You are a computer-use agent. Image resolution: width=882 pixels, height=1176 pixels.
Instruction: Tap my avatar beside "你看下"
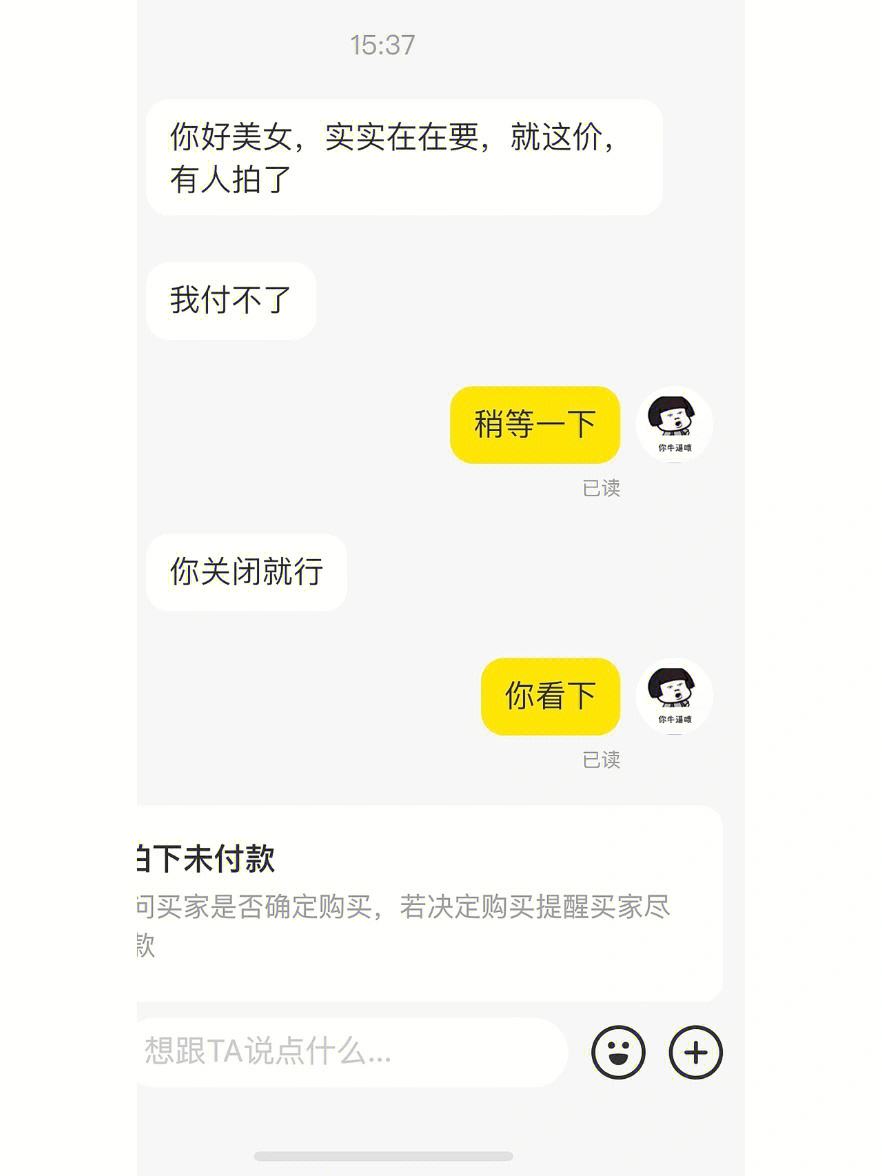coord(674,696)
